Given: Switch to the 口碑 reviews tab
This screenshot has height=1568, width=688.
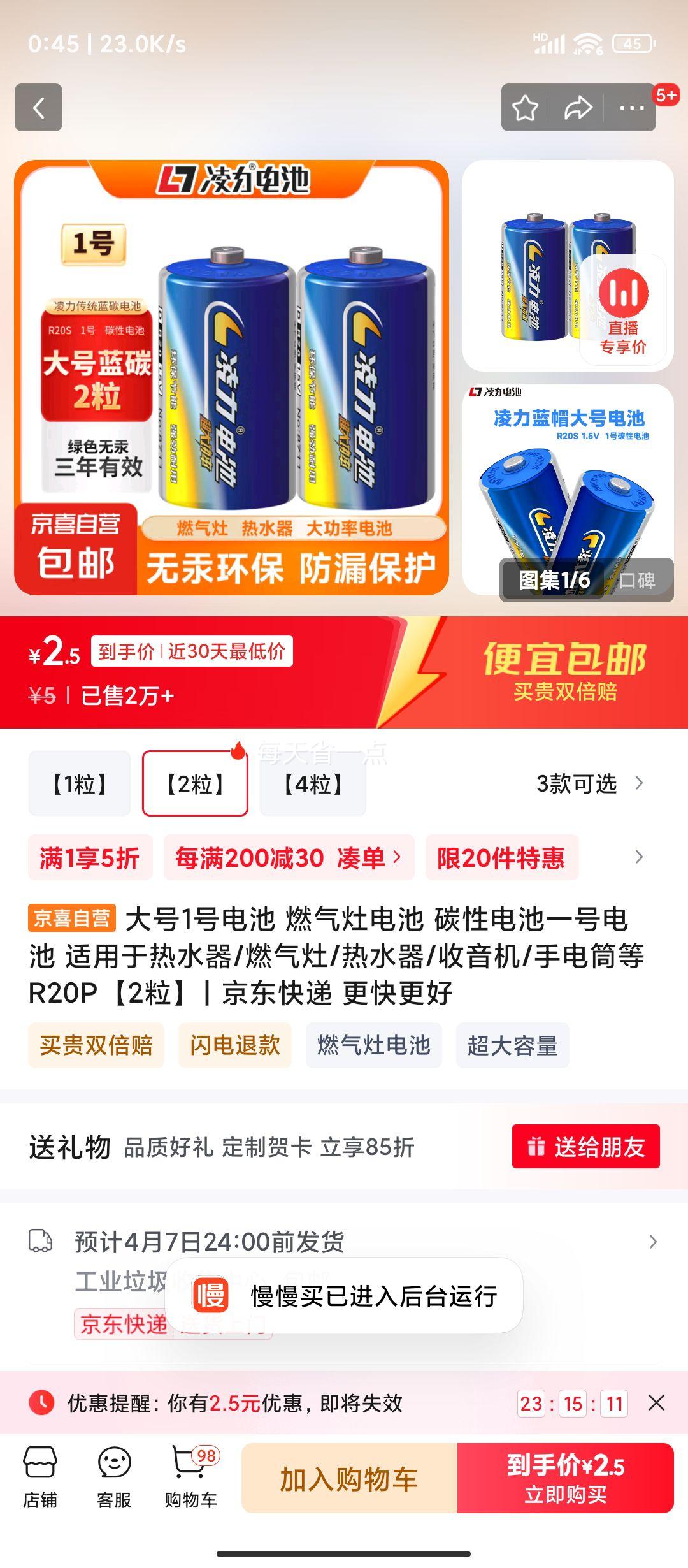Looking at the screenshot, I should pyautogui.click(x=638, y=580).
